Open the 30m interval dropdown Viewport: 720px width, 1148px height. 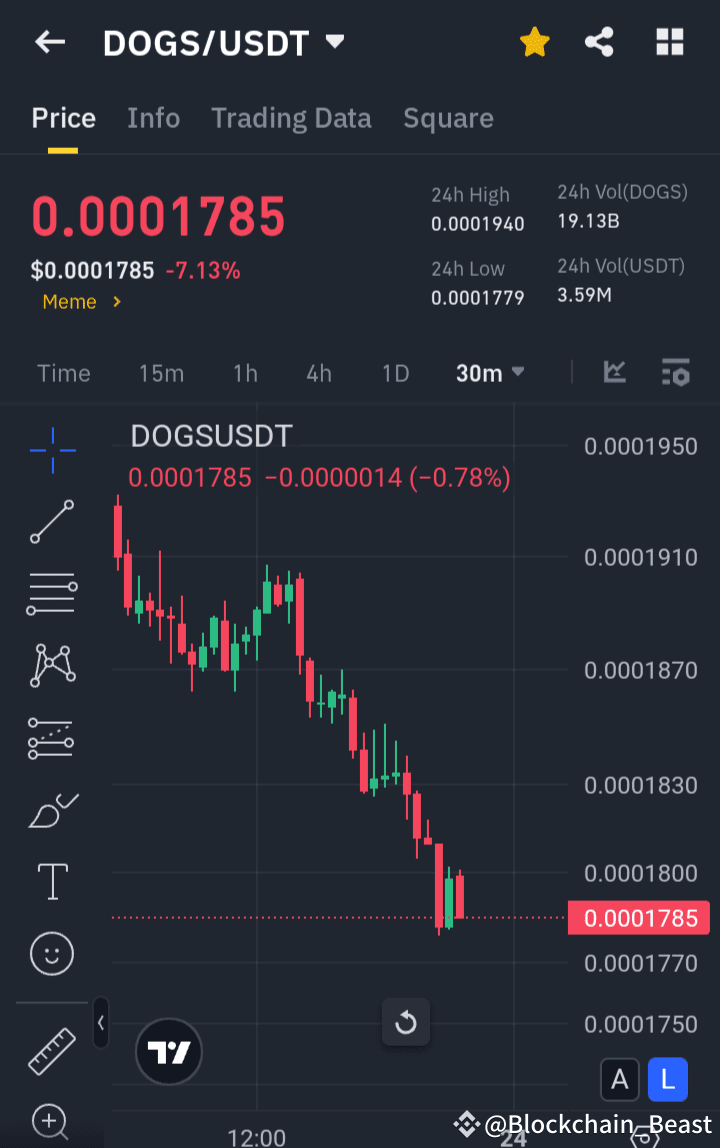[x=489, y=372]
